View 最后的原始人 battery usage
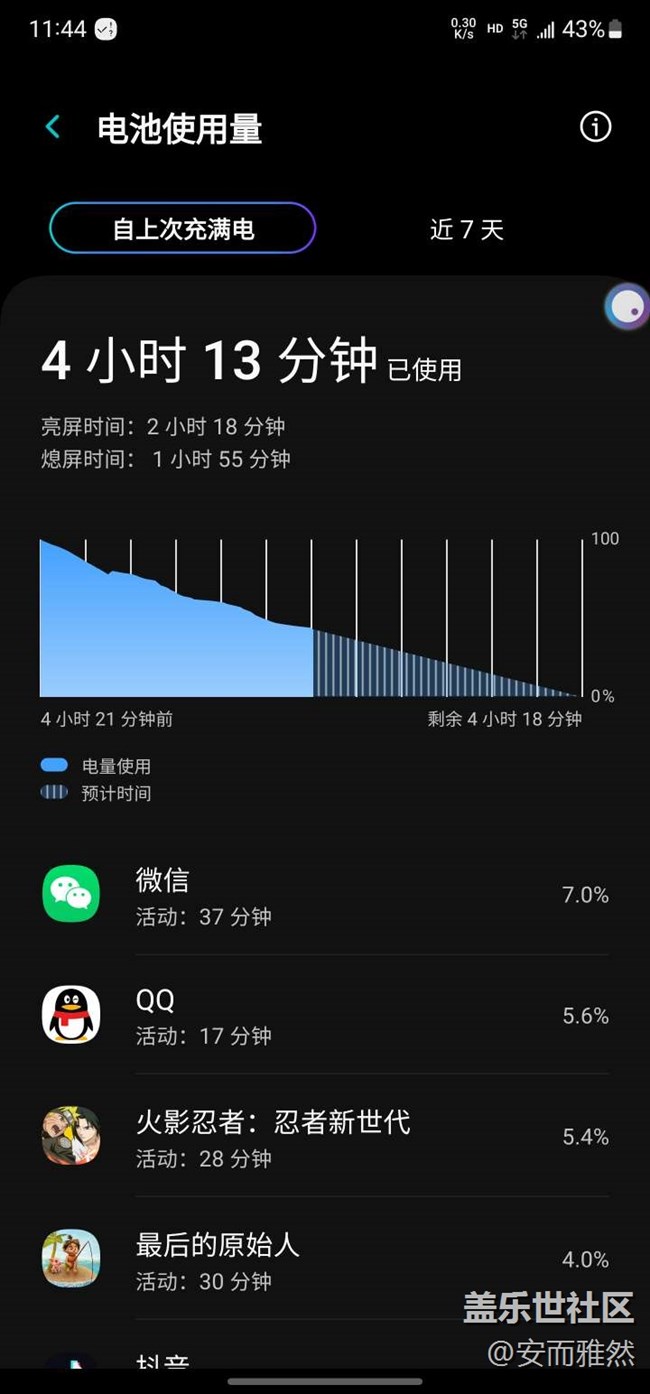Screen dimensions: 650x1394 [x=325, y=1260]
